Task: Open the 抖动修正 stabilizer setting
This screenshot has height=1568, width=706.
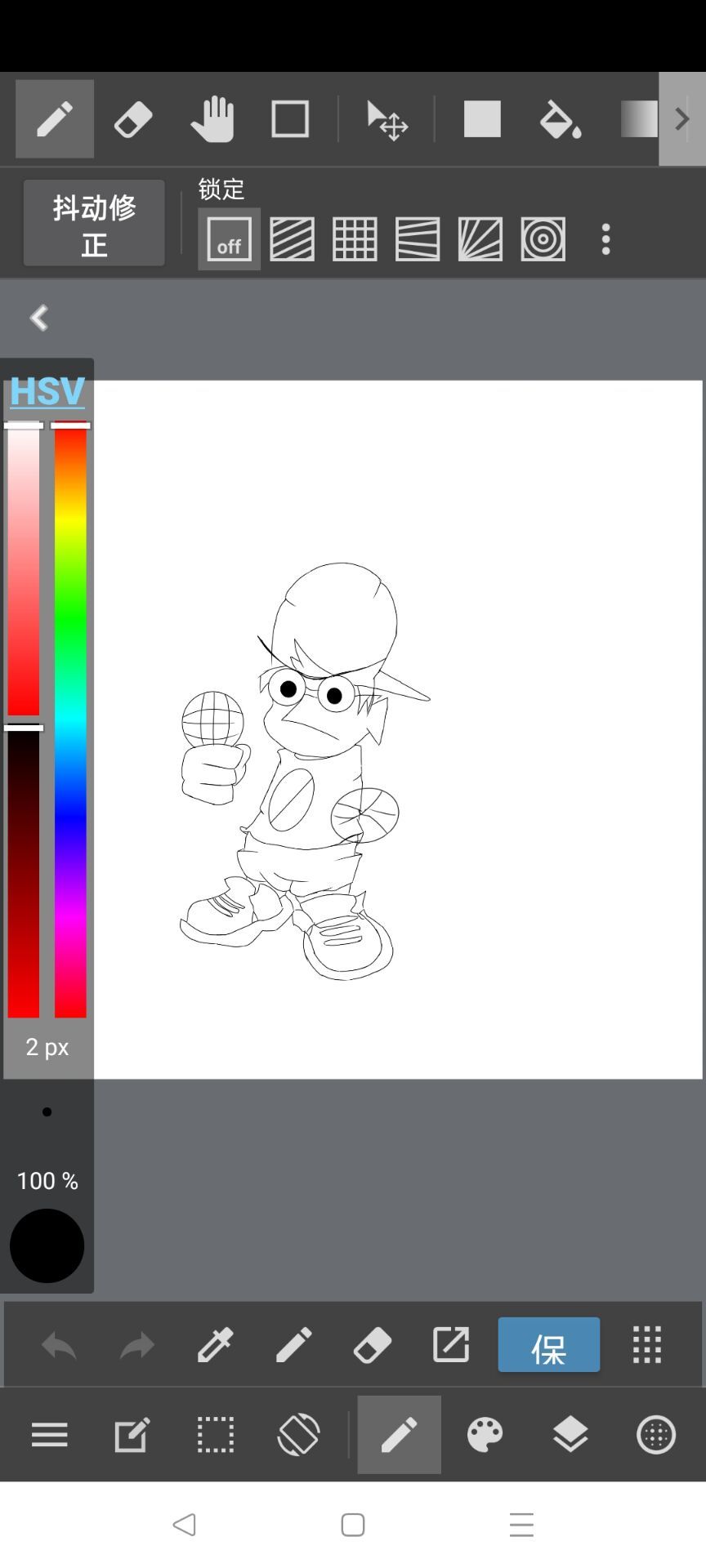Action: tap(94, 223)
